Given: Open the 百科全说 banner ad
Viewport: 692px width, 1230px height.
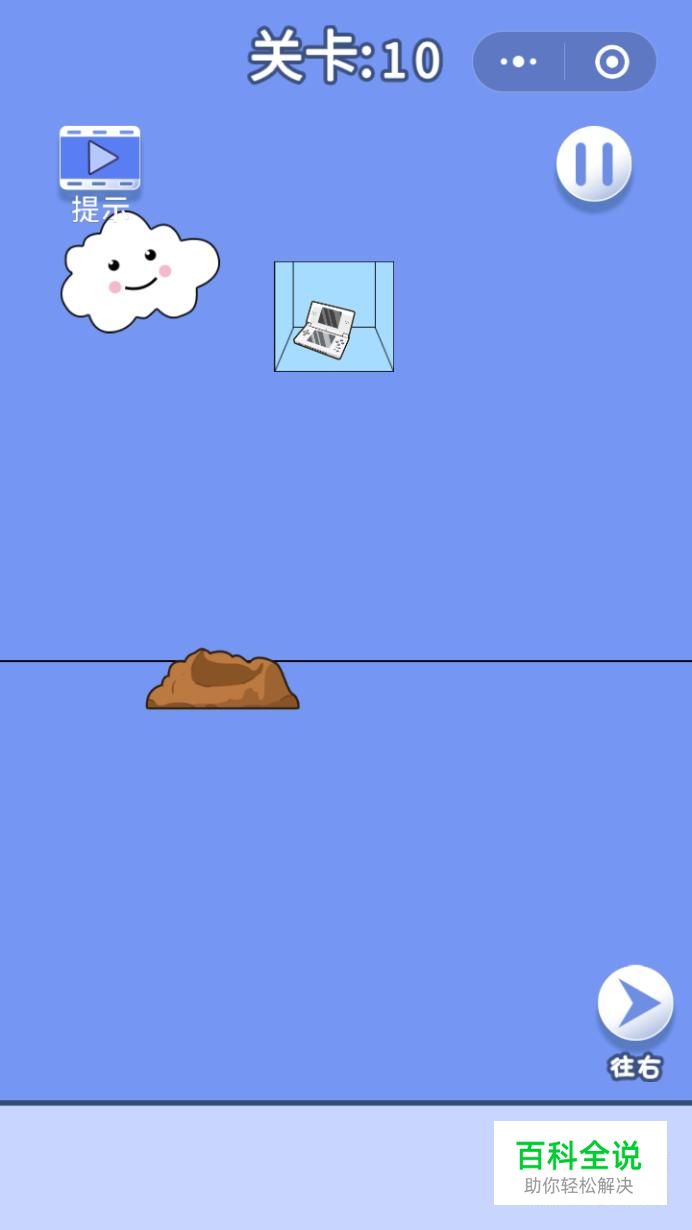Looking at the screenshot, I should pos(580,1163).
